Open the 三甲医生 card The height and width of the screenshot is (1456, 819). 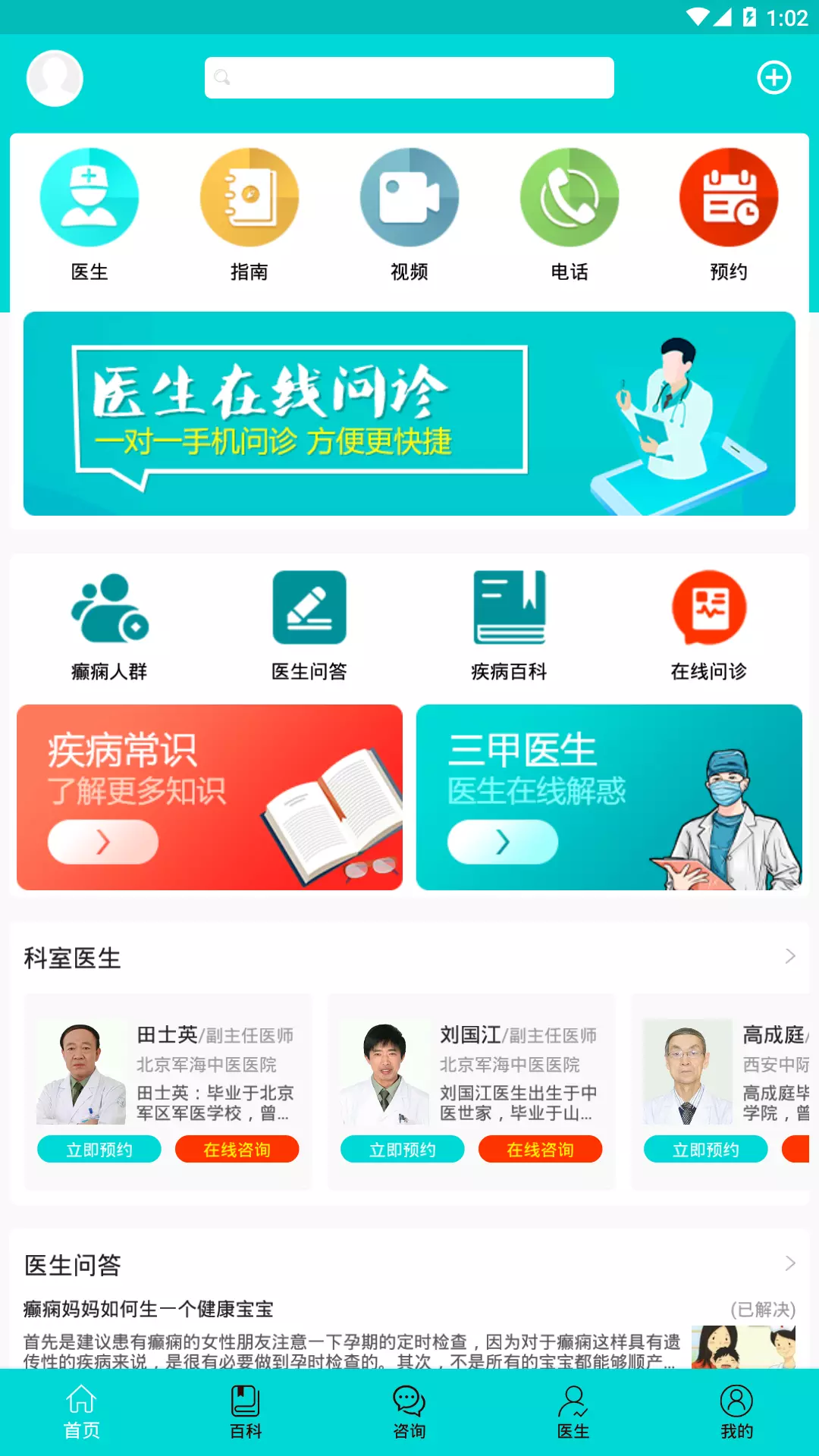609,797
